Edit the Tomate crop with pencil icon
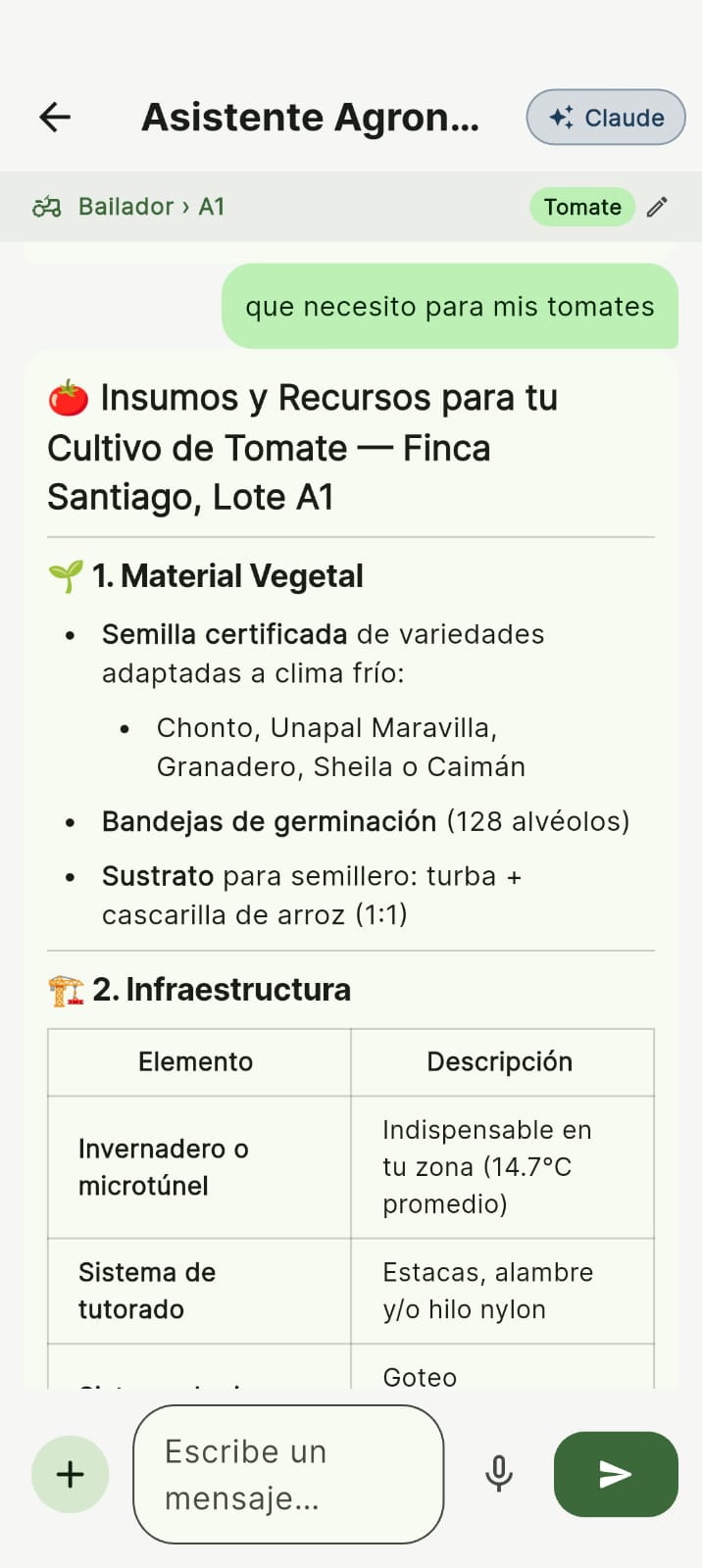The image size is (702, 1568). pyautogui.click(x=658, y=207)
